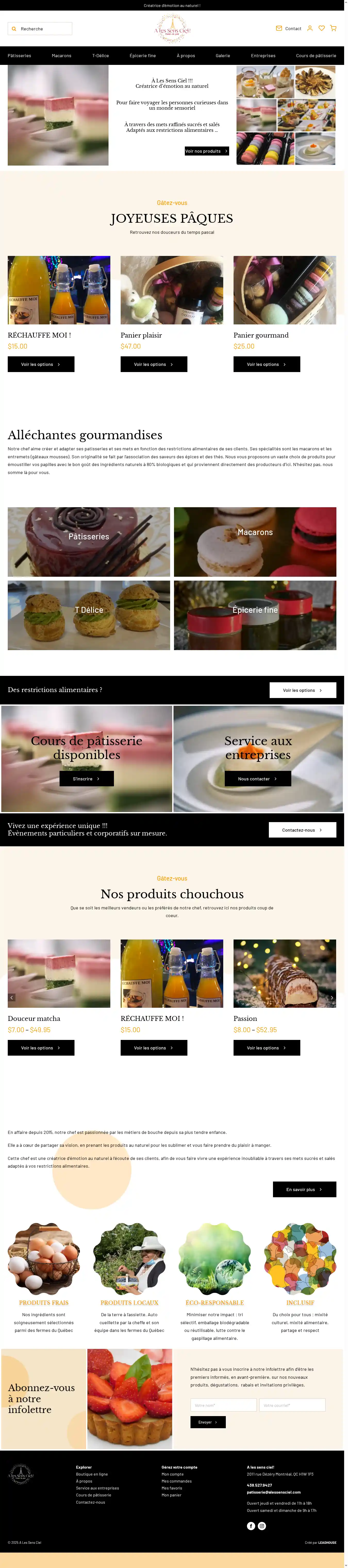Open the Épicerie fine category tile
Viewport: 348px width, 1568px height.
pos(255,615)
